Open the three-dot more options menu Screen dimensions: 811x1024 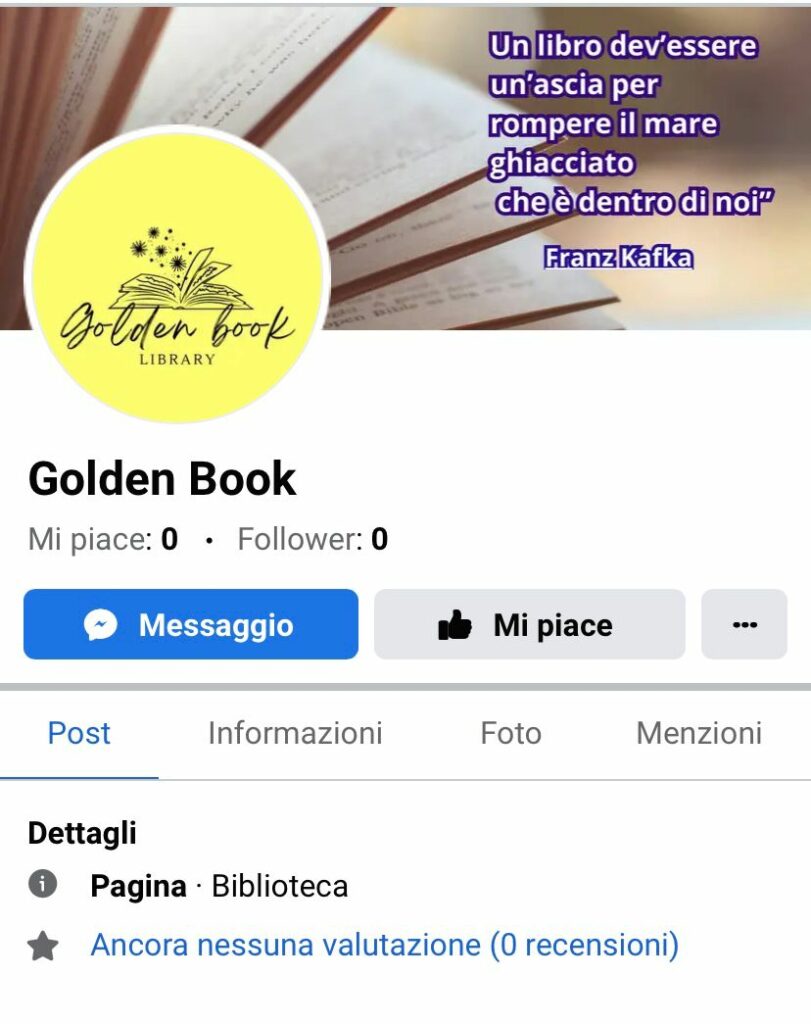(744, 625)
